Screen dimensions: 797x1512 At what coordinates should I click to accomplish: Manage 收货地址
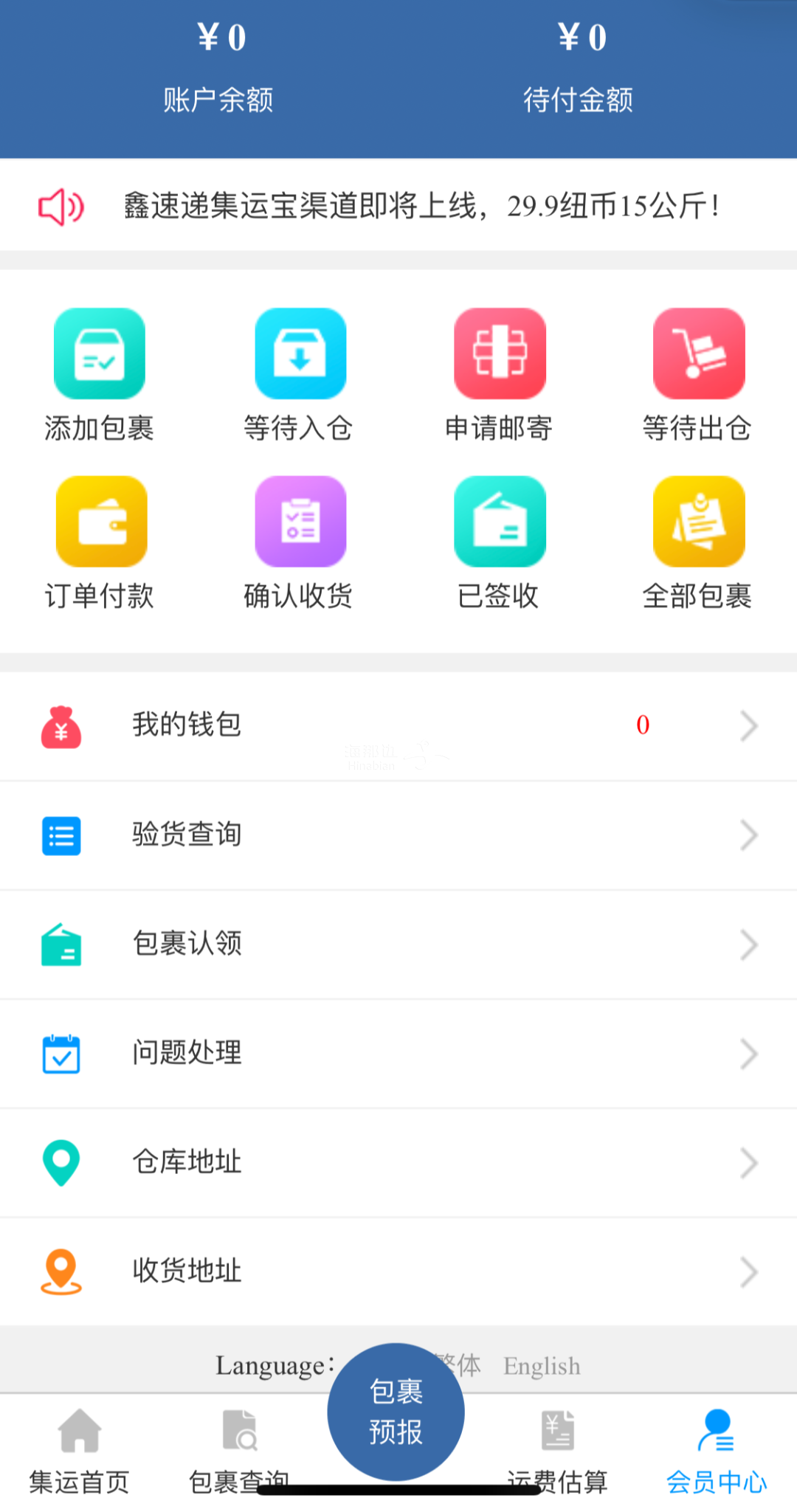[x=398, y=1271]
